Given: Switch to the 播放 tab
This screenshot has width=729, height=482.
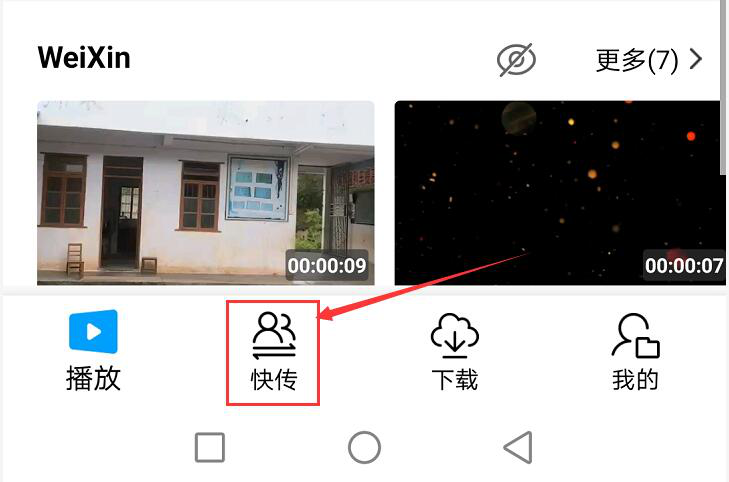Looking at the screenshot, I should (93, 351).
